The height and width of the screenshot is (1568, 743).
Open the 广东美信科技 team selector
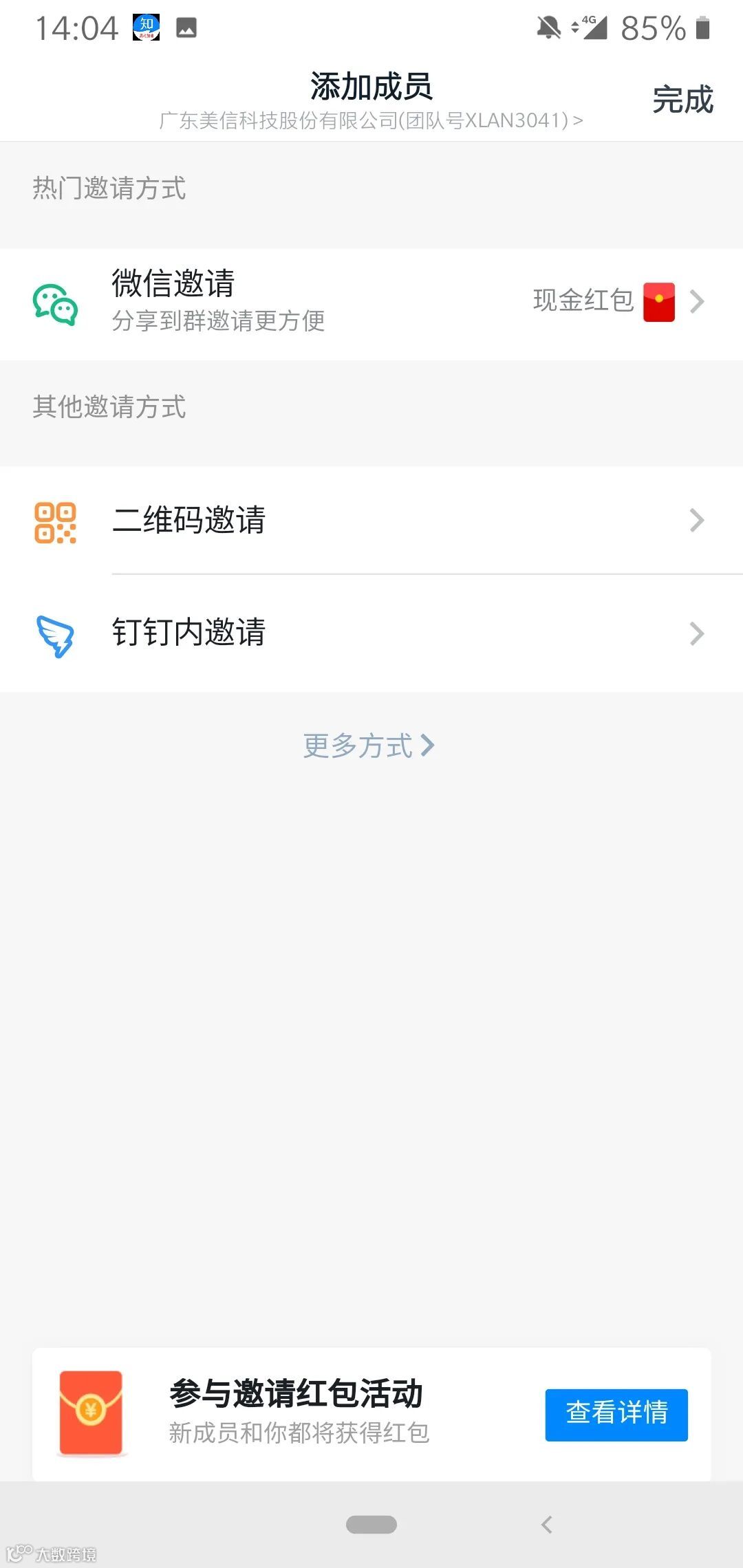pyautogui.click(x=371, y=121)
